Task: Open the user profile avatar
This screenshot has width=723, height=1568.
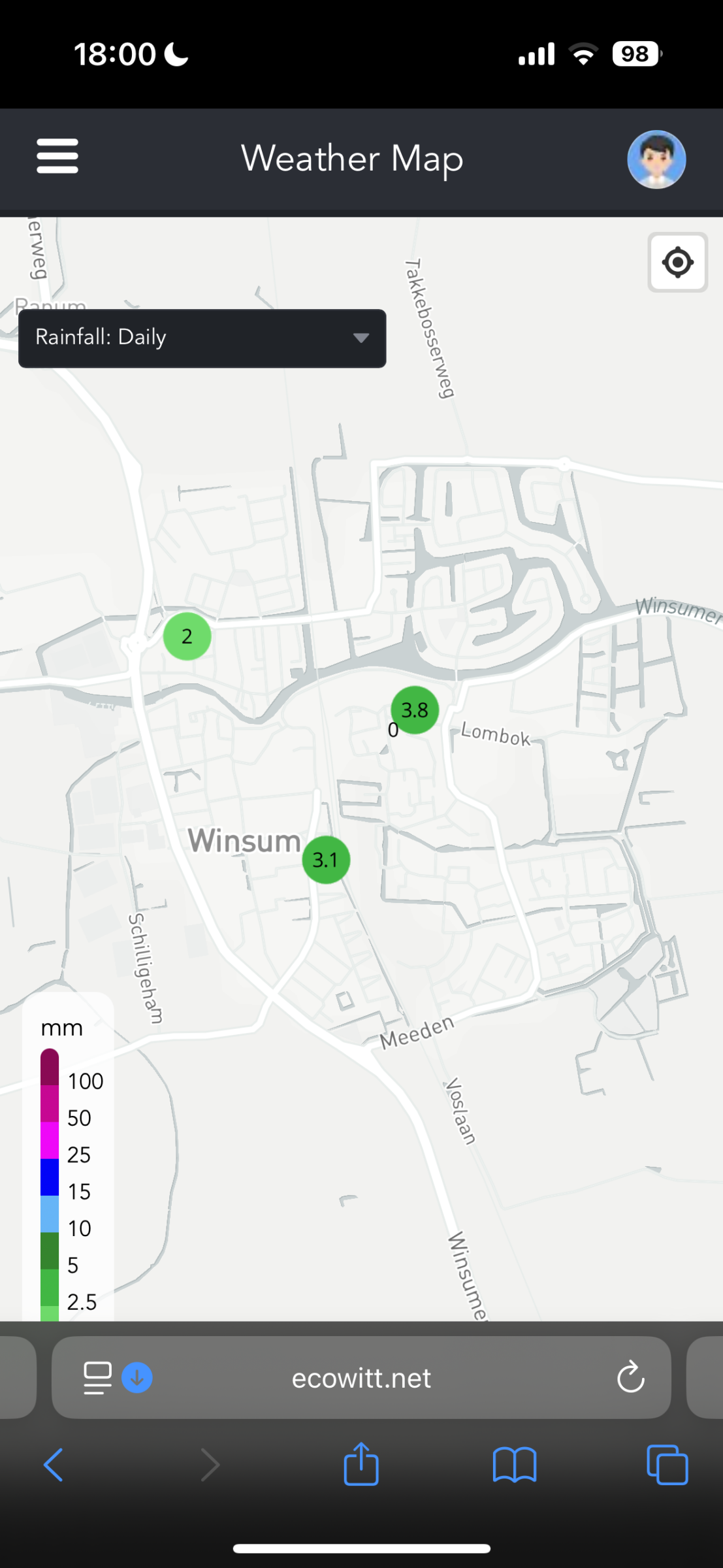Action: (x=656, y=159)
